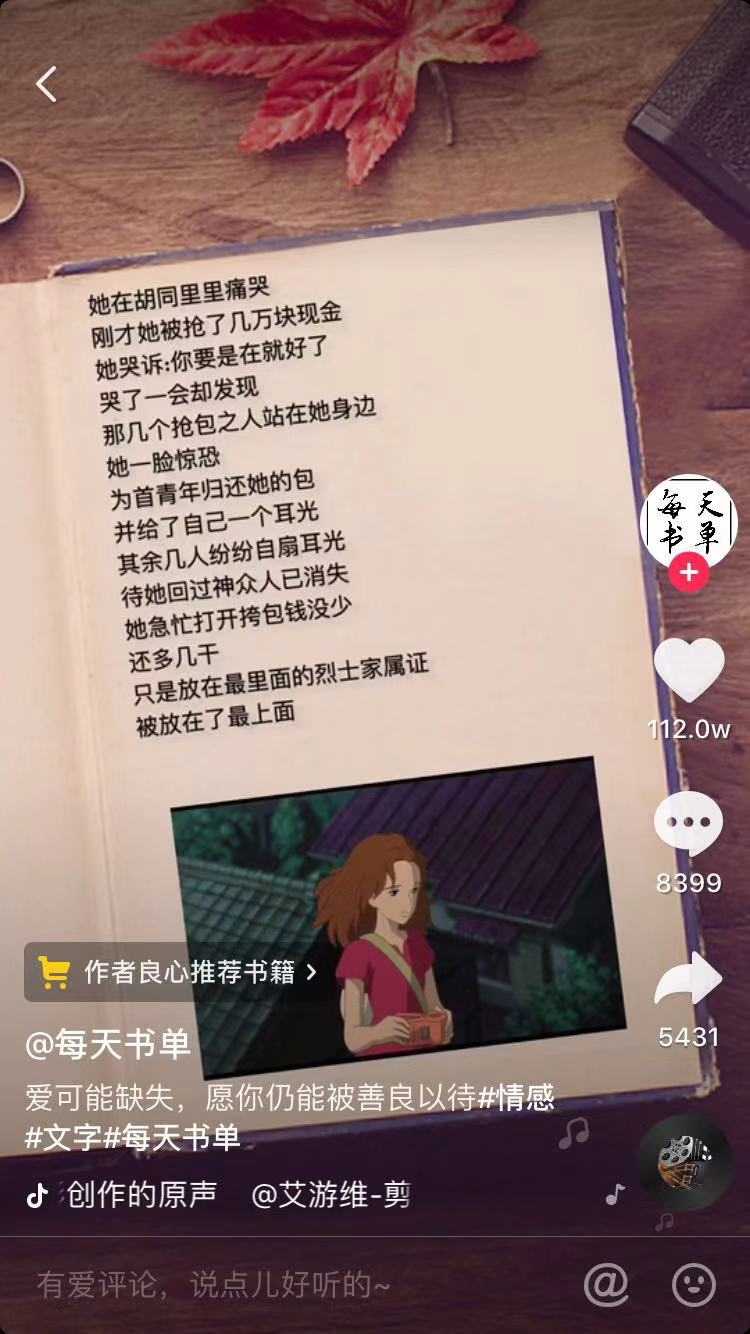The width and height of the screenshot is (750, 1334).
Task: Open 作者良心推荐书籍 shopping link
Action: click(178, 971)
